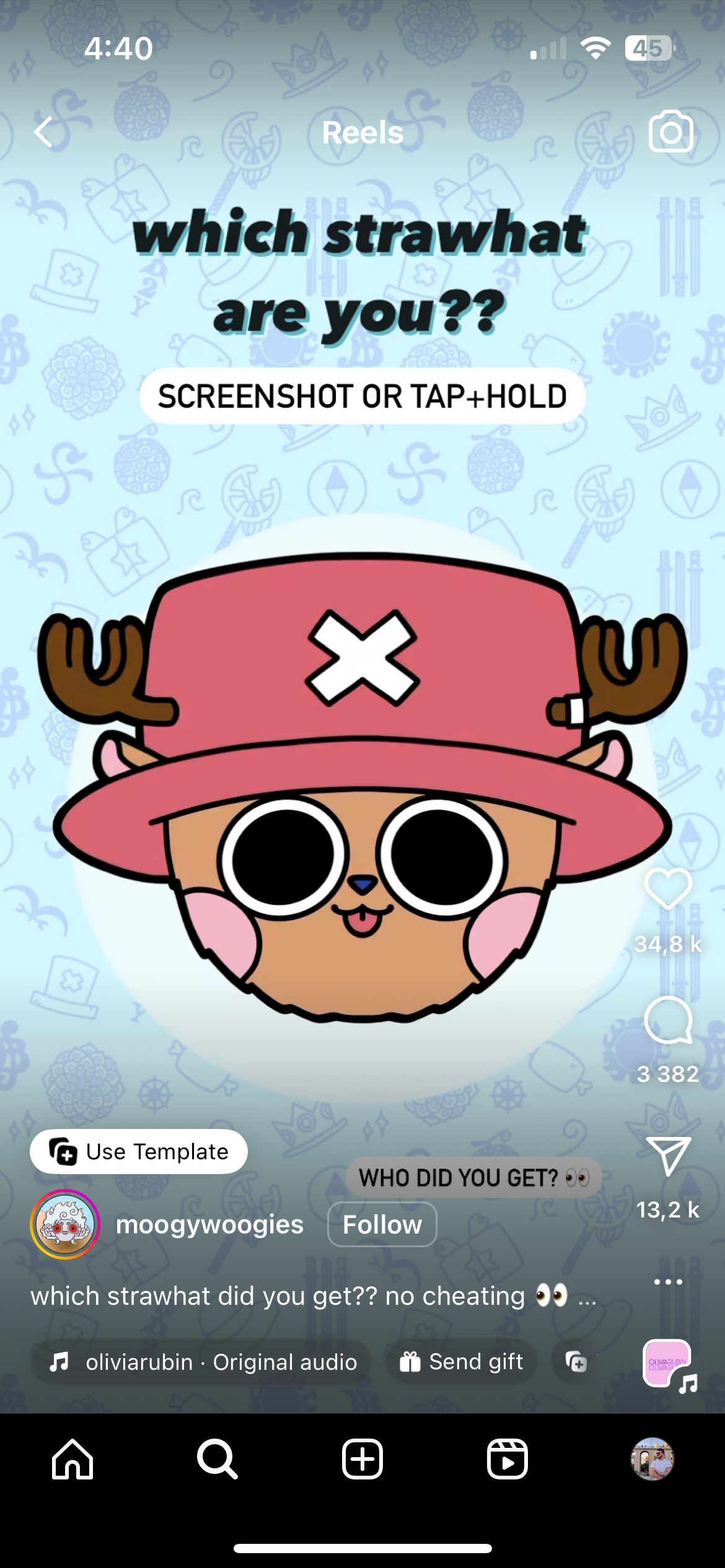
Task: Switch to the Search tab
Action: click(217, 1459)
